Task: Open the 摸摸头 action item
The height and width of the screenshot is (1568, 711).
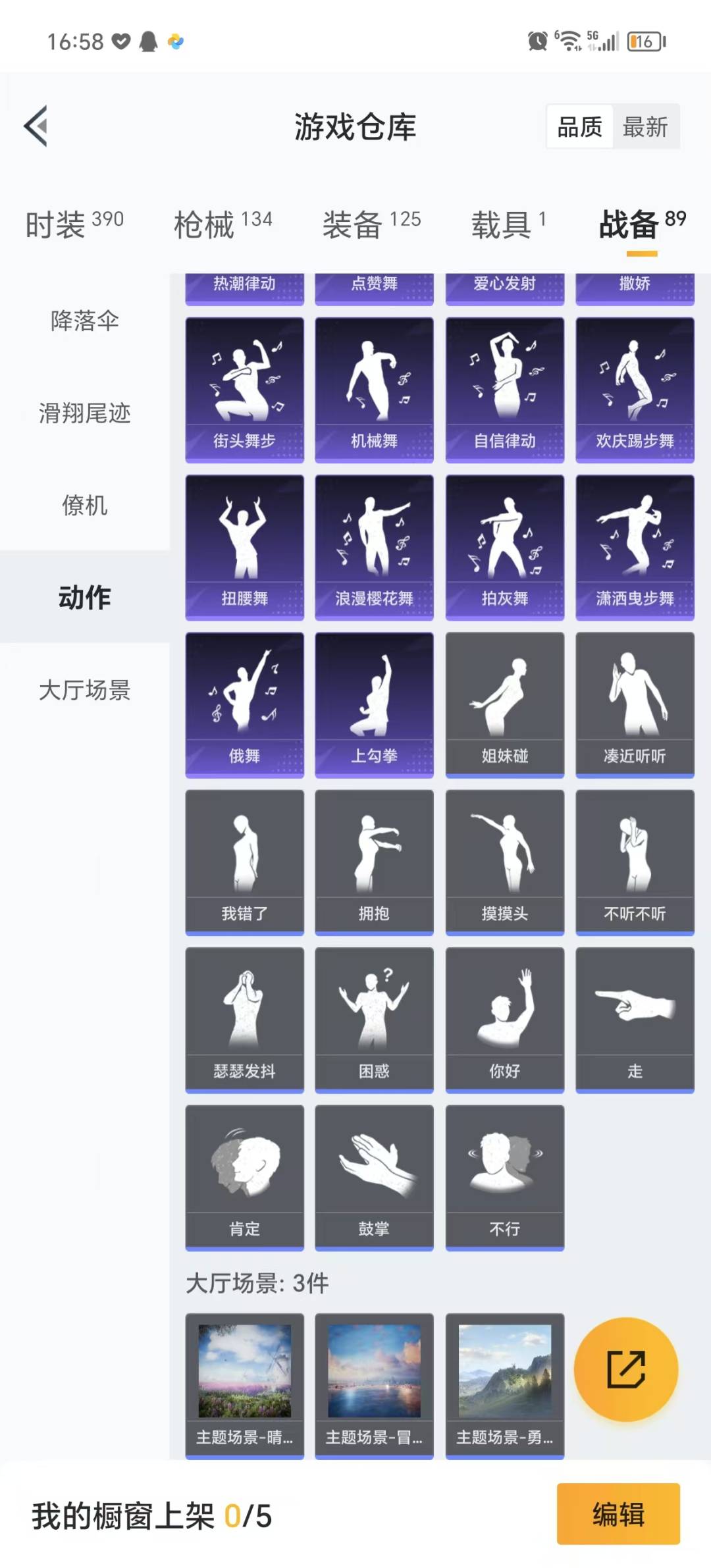Action: pos(504,862)
